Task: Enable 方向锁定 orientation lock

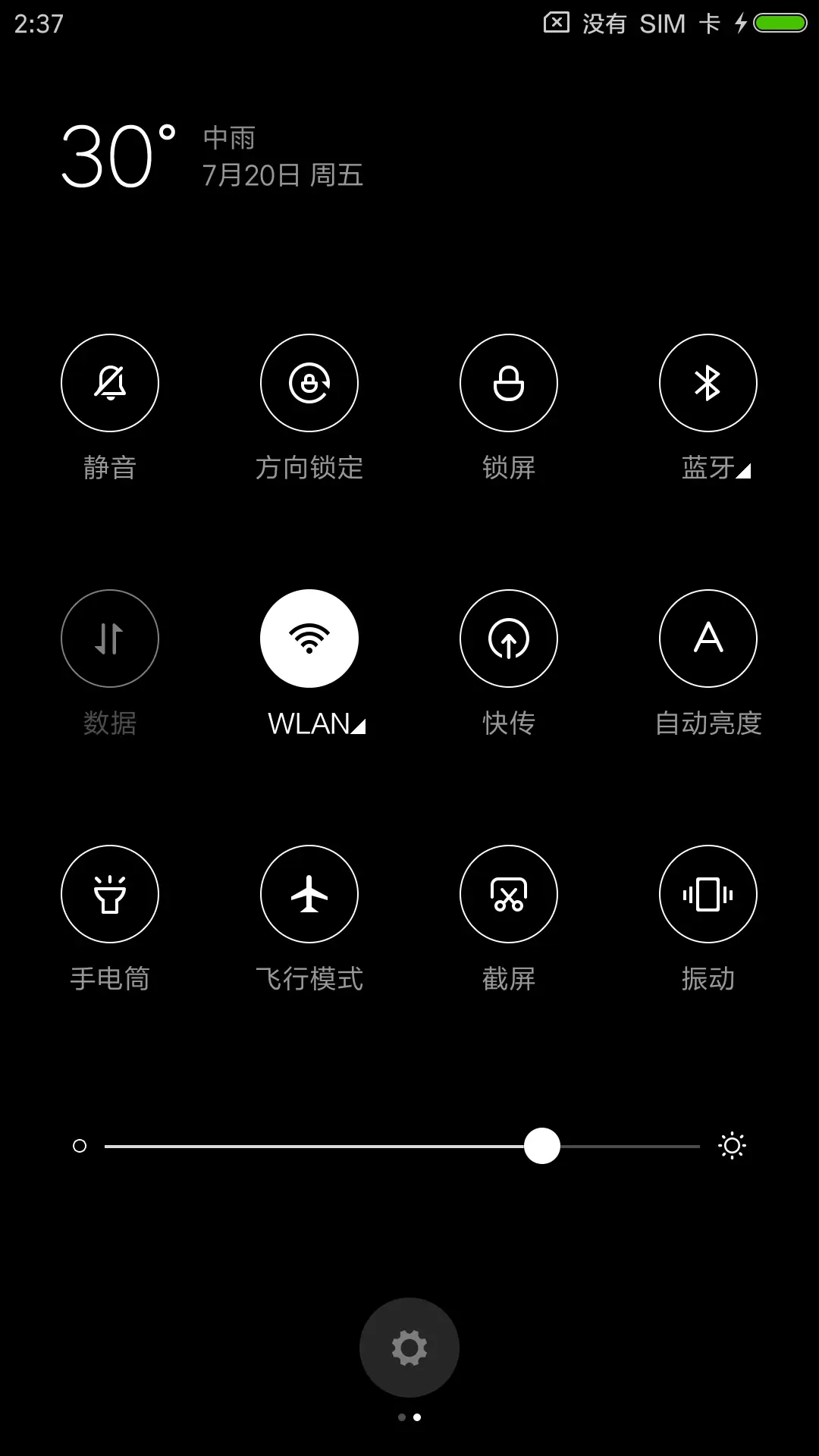Action: click(x=309, y=383)
